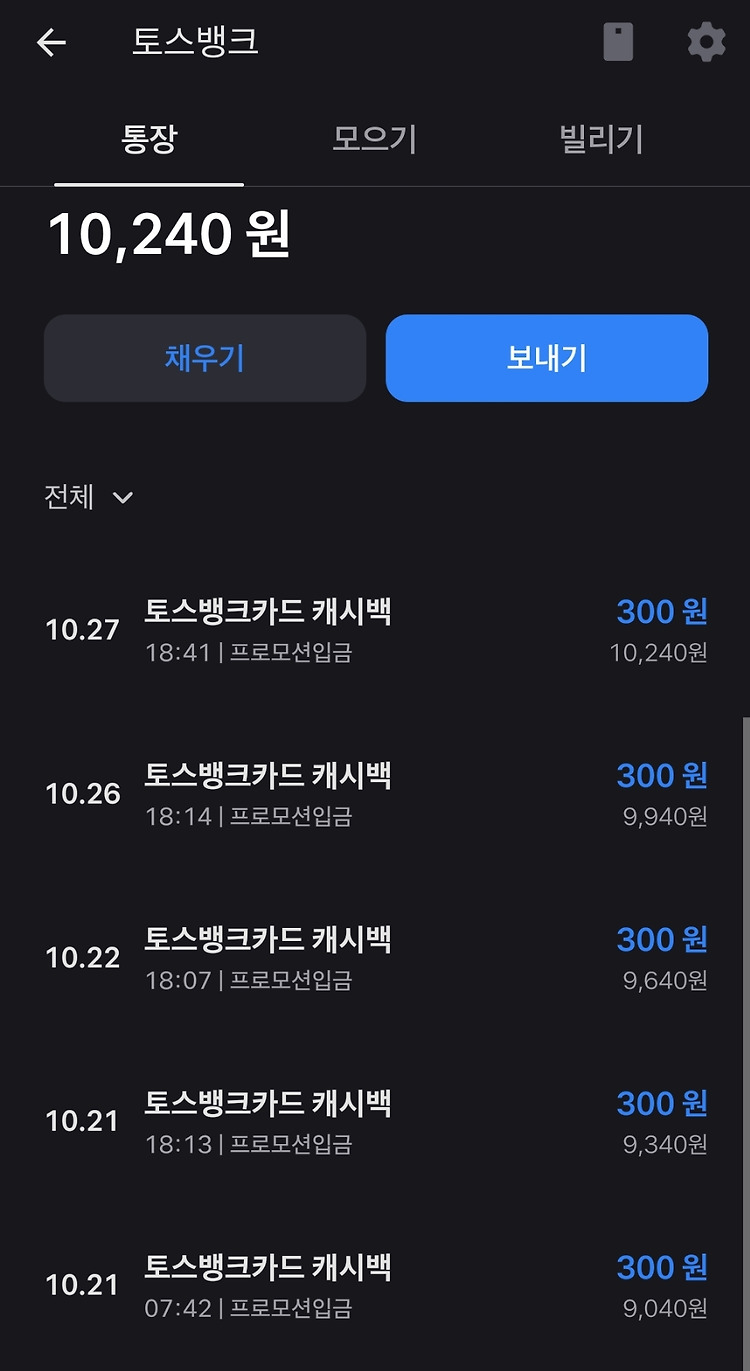Tap the 보내기 button
Screen dimensions: 750x1371
coord(547,358)
